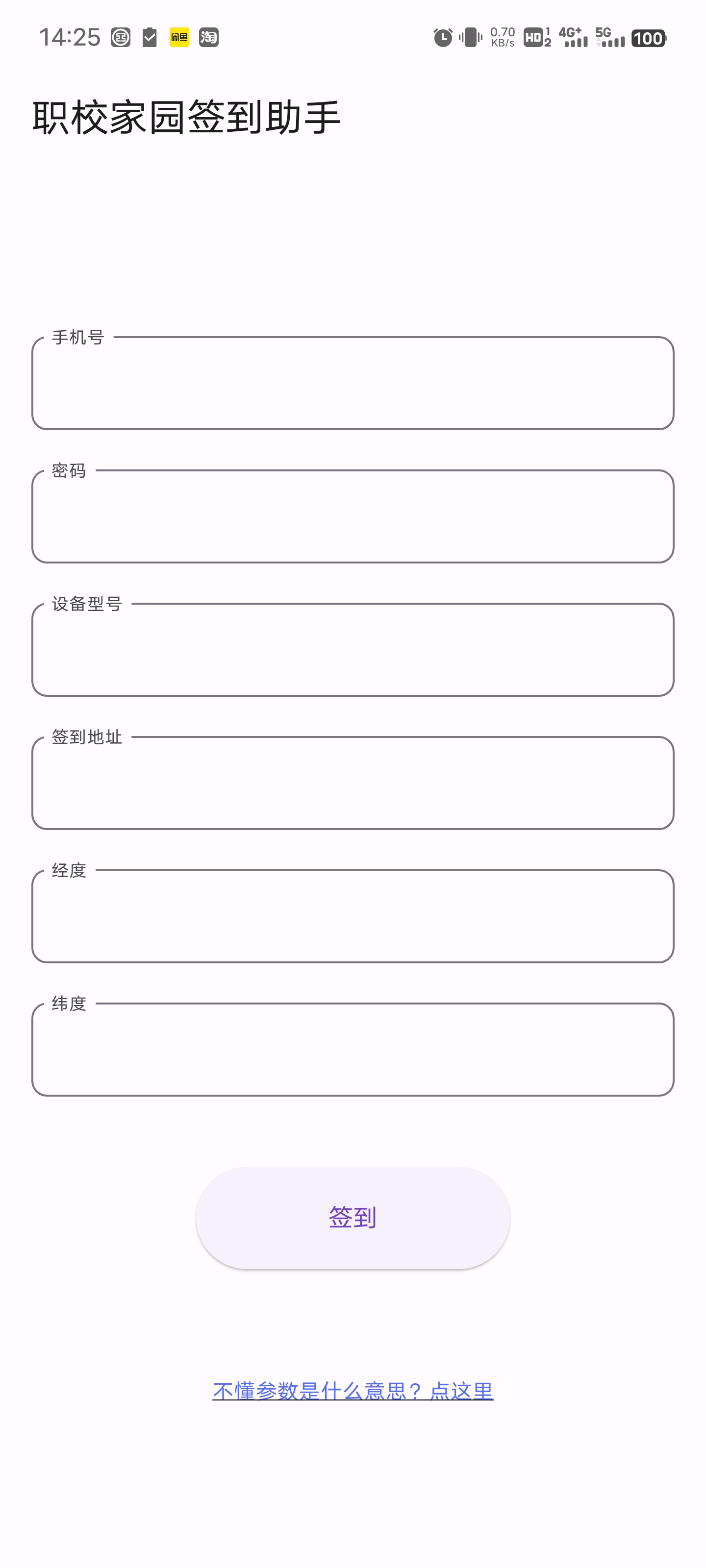Tap the 签到地址 text field
Image resolution: width=706 pixels, height=1568 pixels.
353,784
